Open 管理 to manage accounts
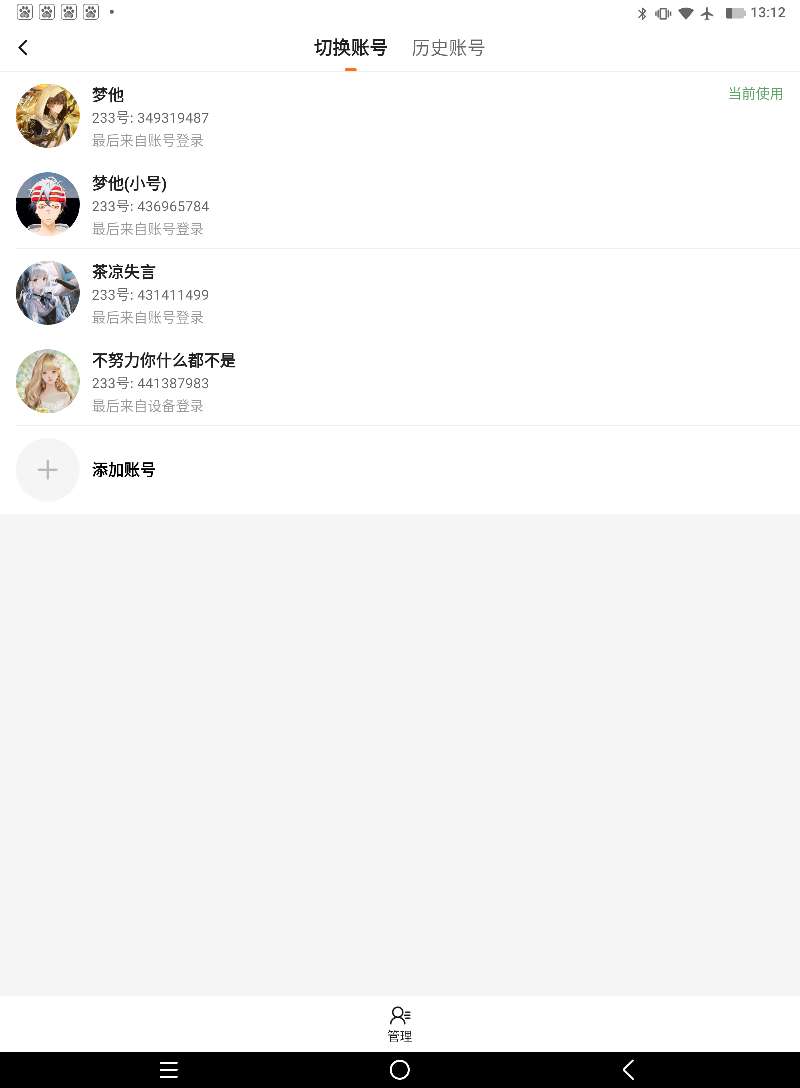The image size is (800, 1088). pos(400,1024)
